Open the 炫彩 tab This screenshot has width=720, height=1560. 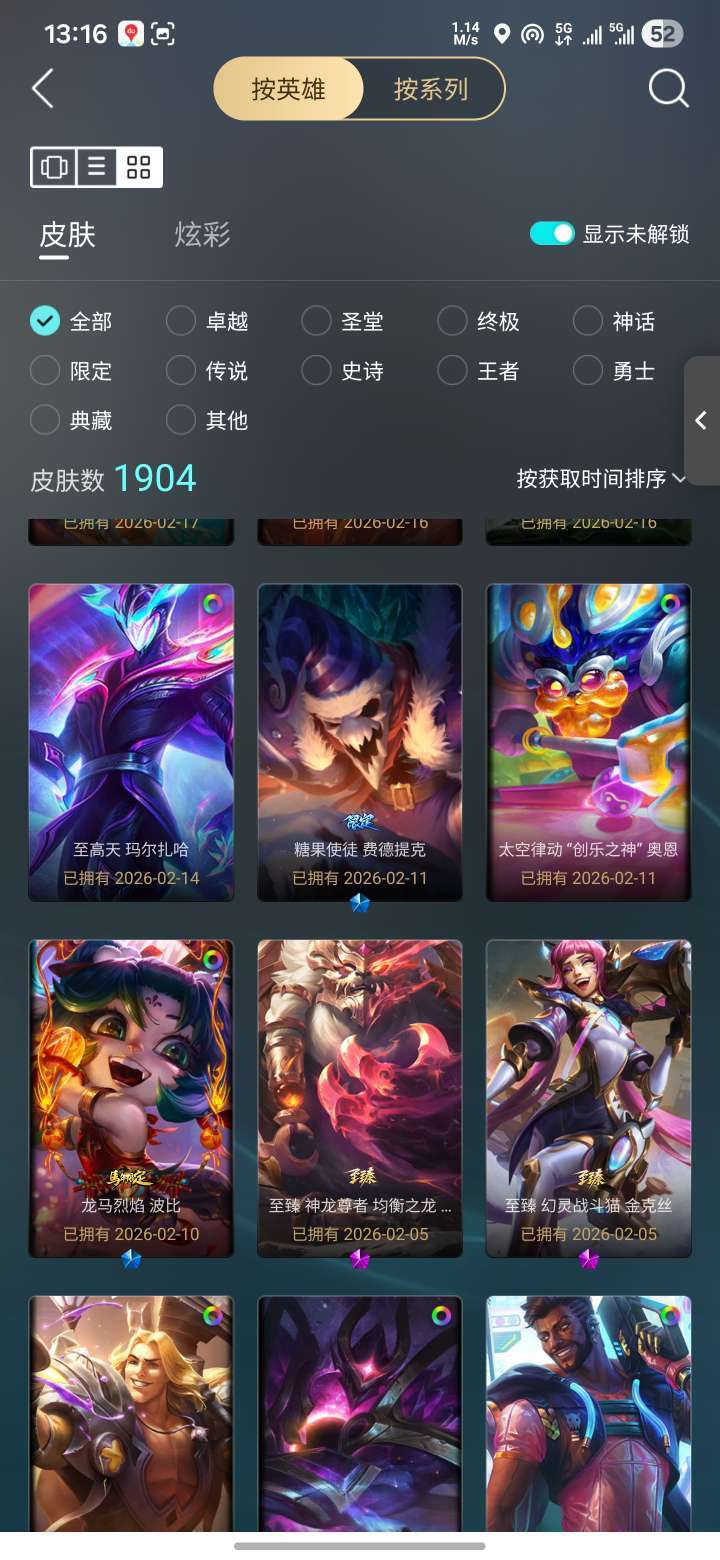point(202,235)
